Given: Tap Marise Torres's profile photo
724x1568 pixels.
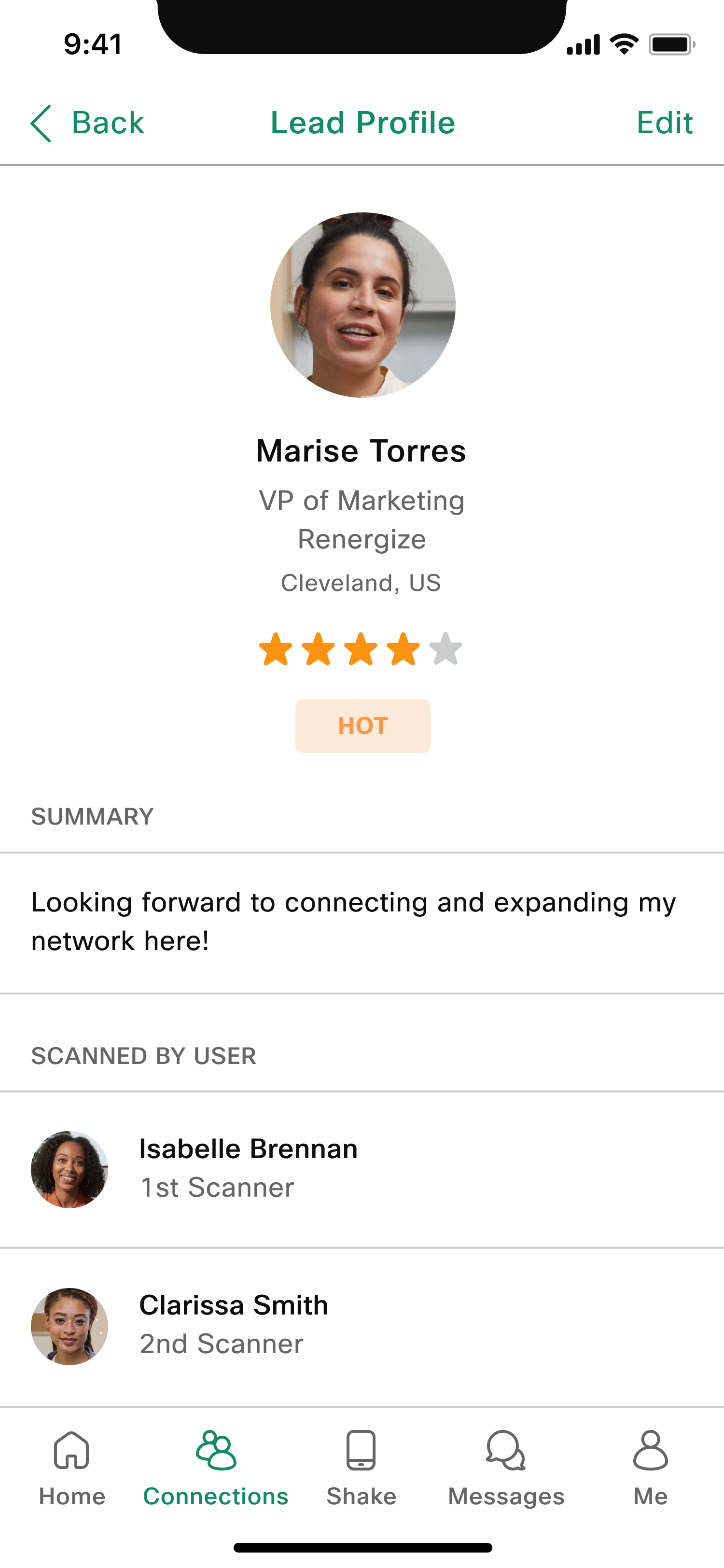Looking at the screenshot, I should click(x=362, y=305).
